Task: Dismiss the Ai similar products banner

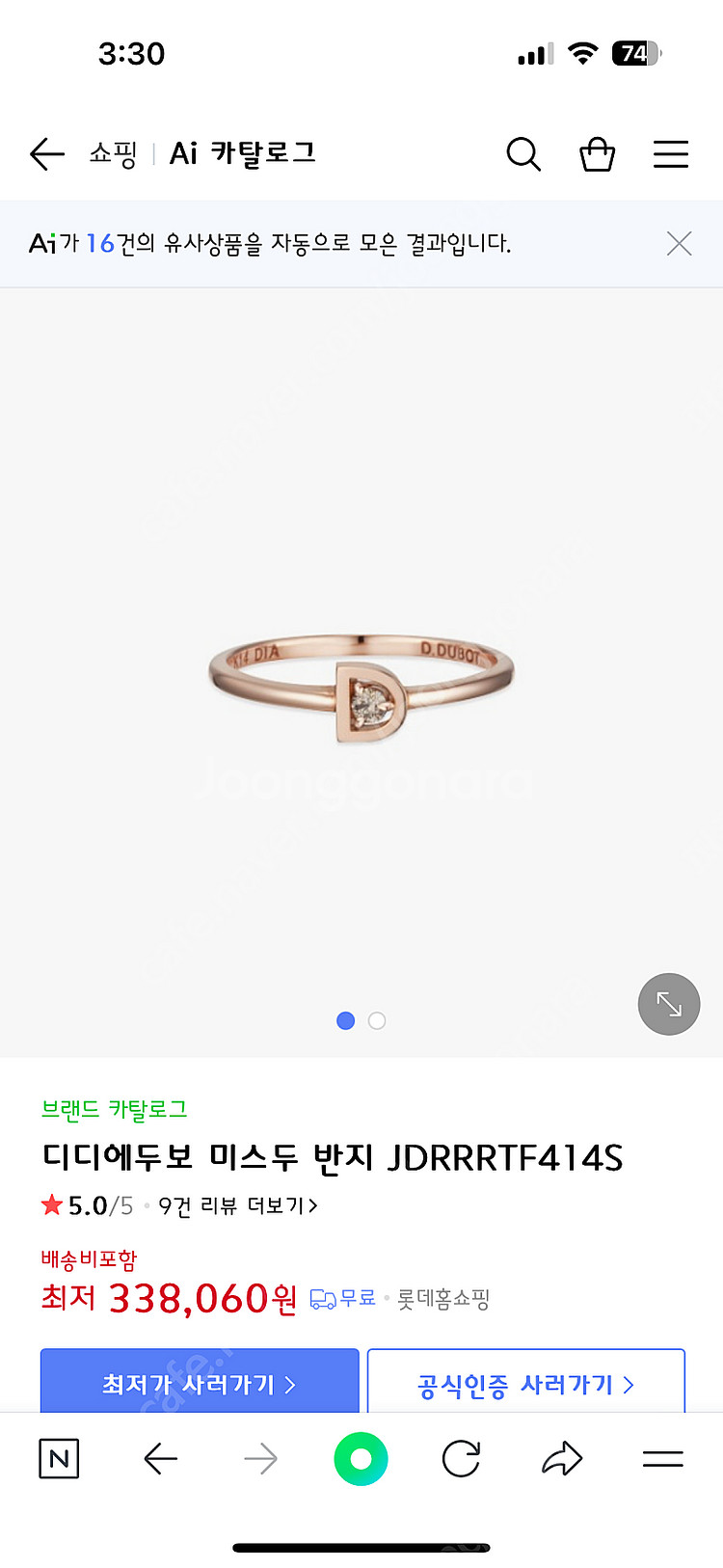Action: tap(679, 244)
